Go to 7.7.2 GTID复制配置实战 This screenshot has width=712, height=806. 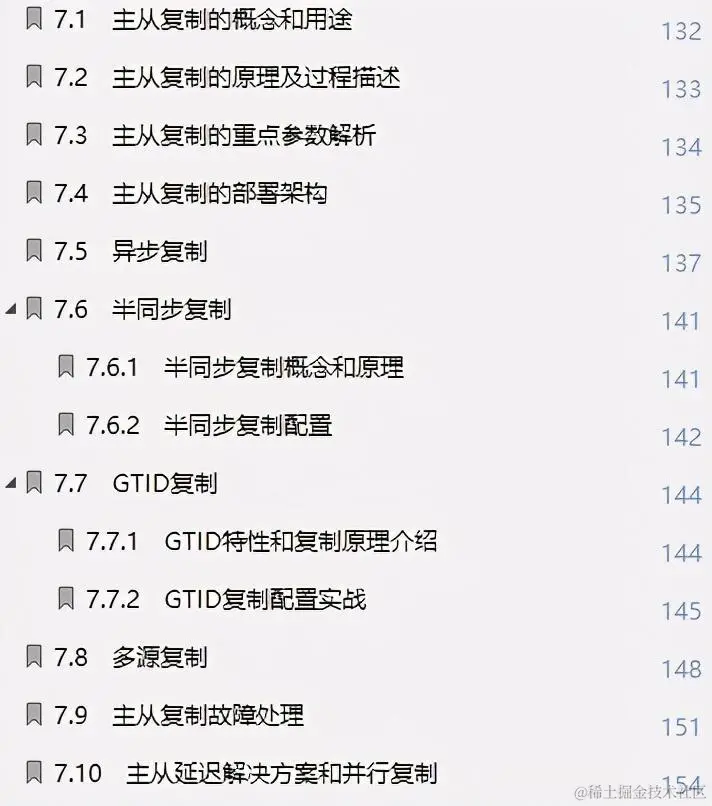[x=265, y=599]
